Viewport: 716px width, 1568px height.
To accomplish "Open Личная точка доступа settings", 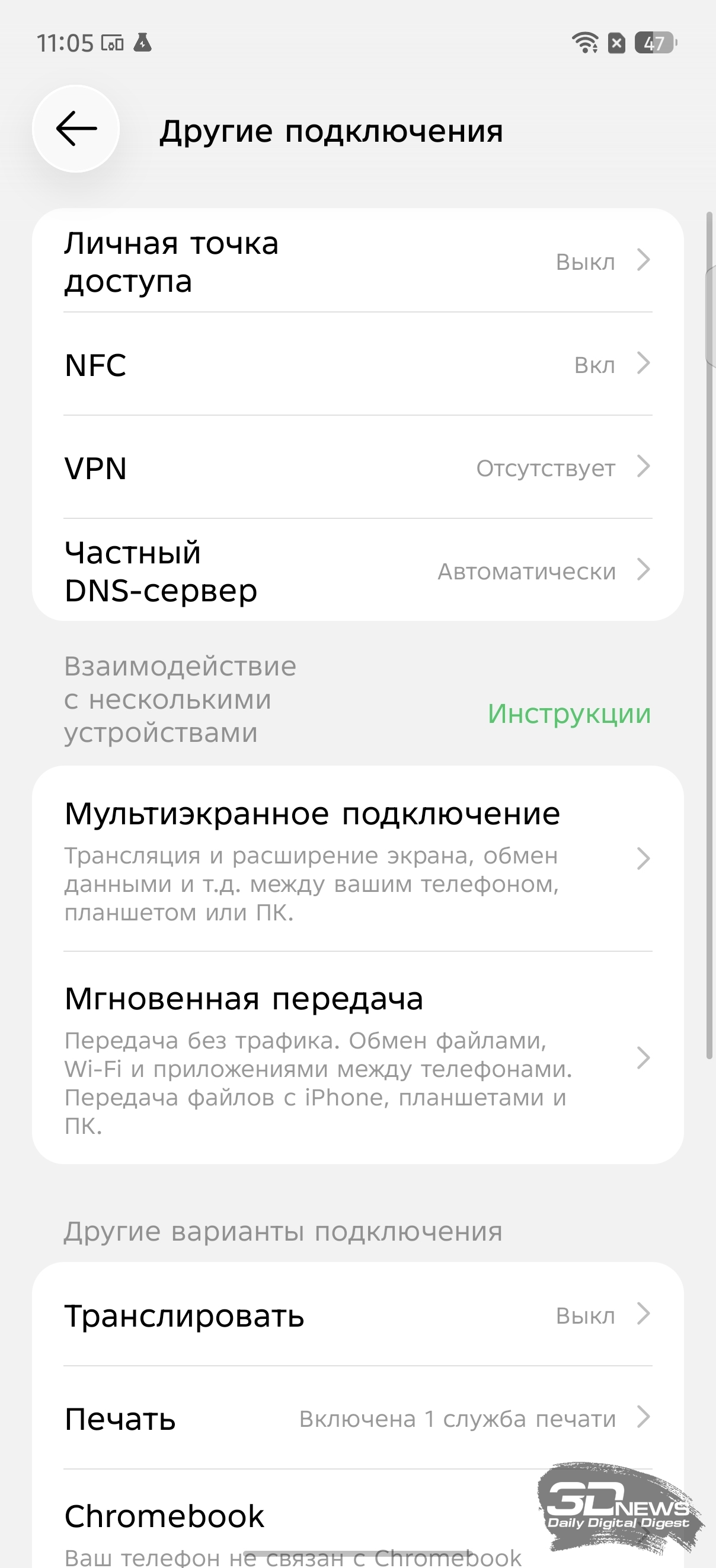I will (357, 262).
